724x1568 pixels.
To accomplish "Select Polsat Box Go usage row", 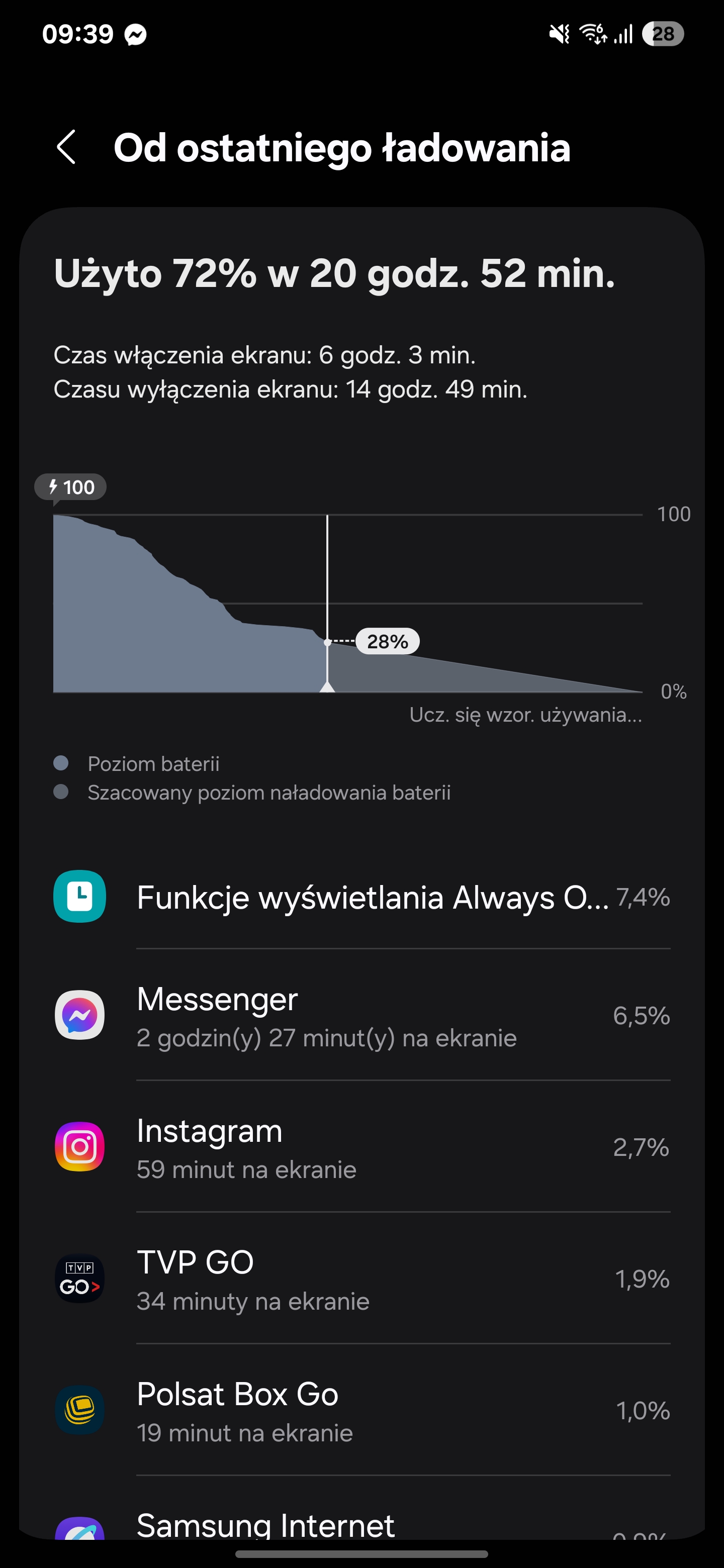I will (x=361, y=1410).
